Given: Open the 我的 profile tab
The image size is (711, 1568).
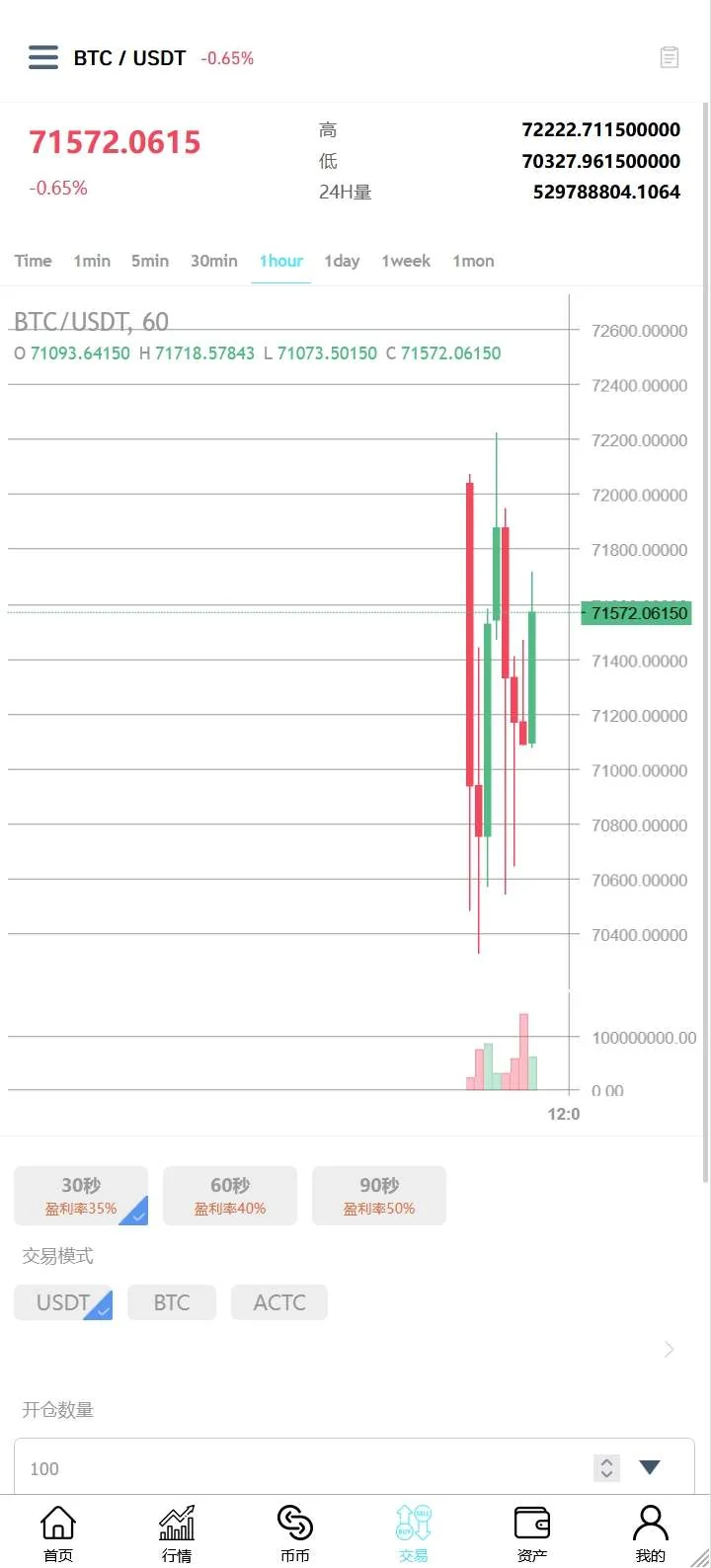Looking at the screenshot, I should tap(651, 1532).
